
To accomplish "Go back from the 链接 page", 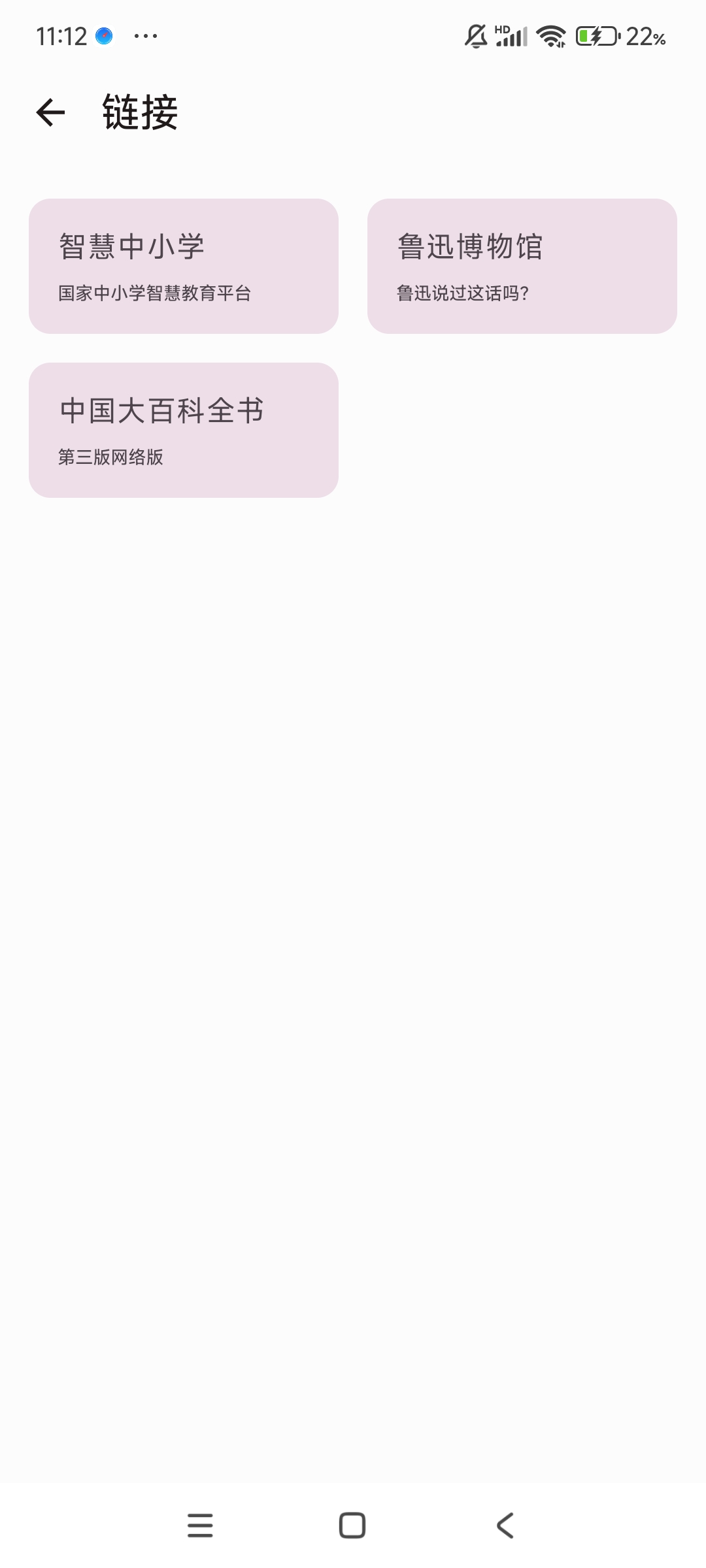I will (50, 112).
